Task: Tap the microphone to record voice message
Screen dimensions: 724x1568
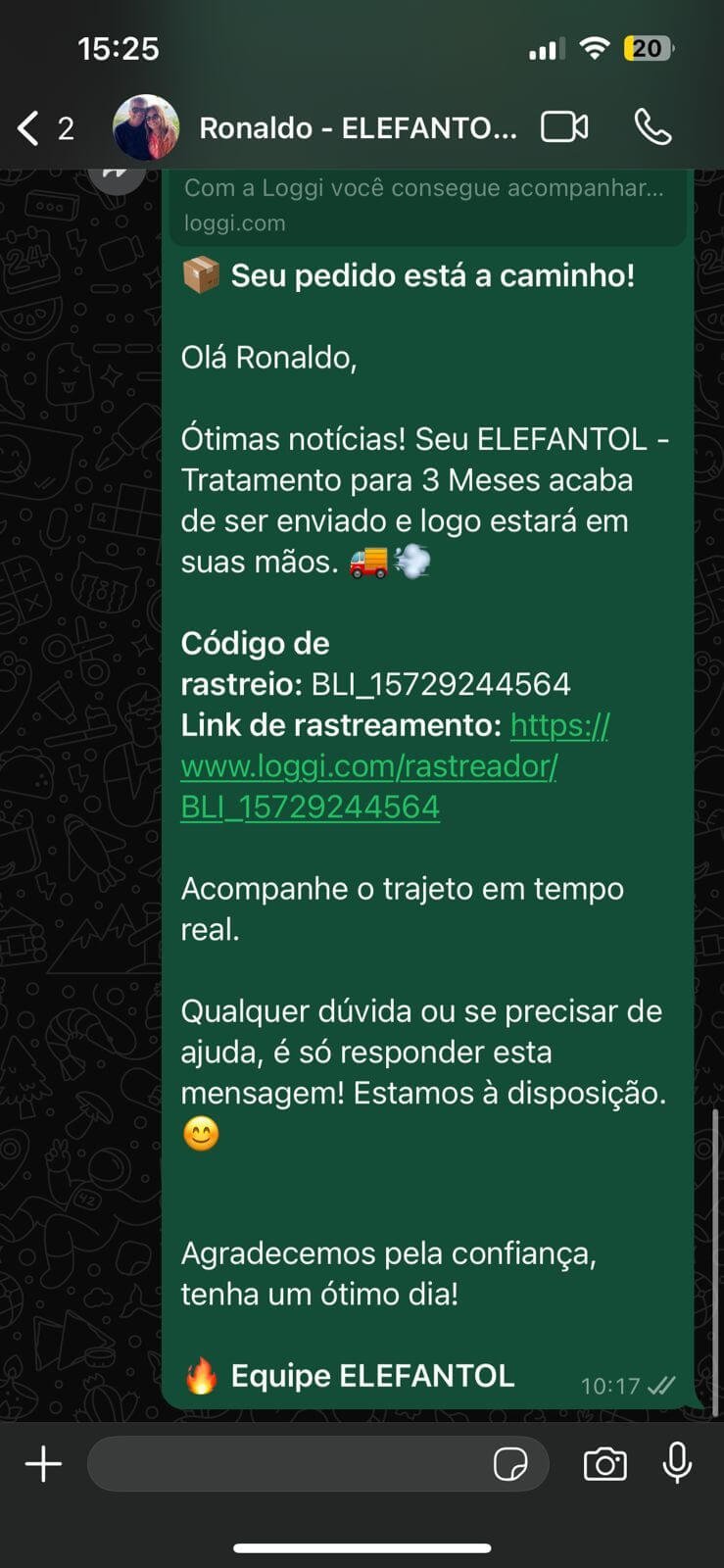Action: 677,1464
